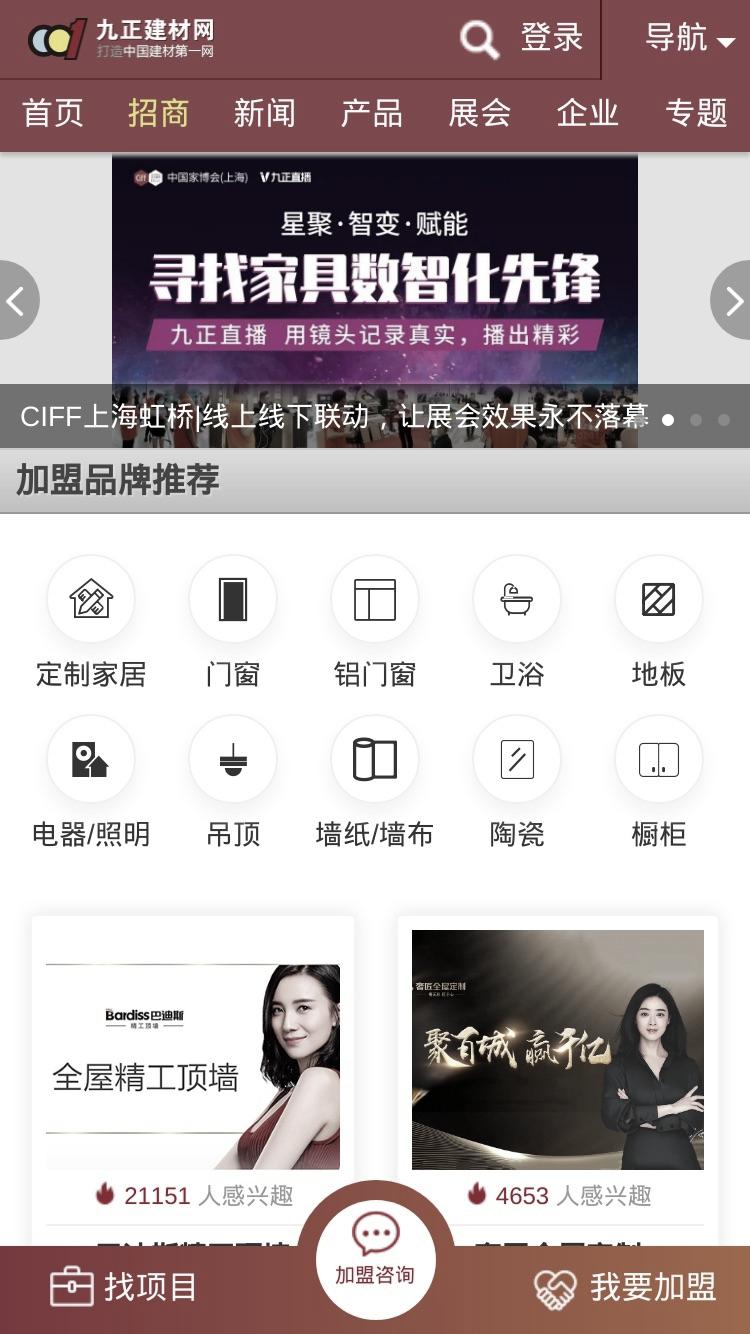
Task: Select the 企业 tab
Action: point(588,112)
